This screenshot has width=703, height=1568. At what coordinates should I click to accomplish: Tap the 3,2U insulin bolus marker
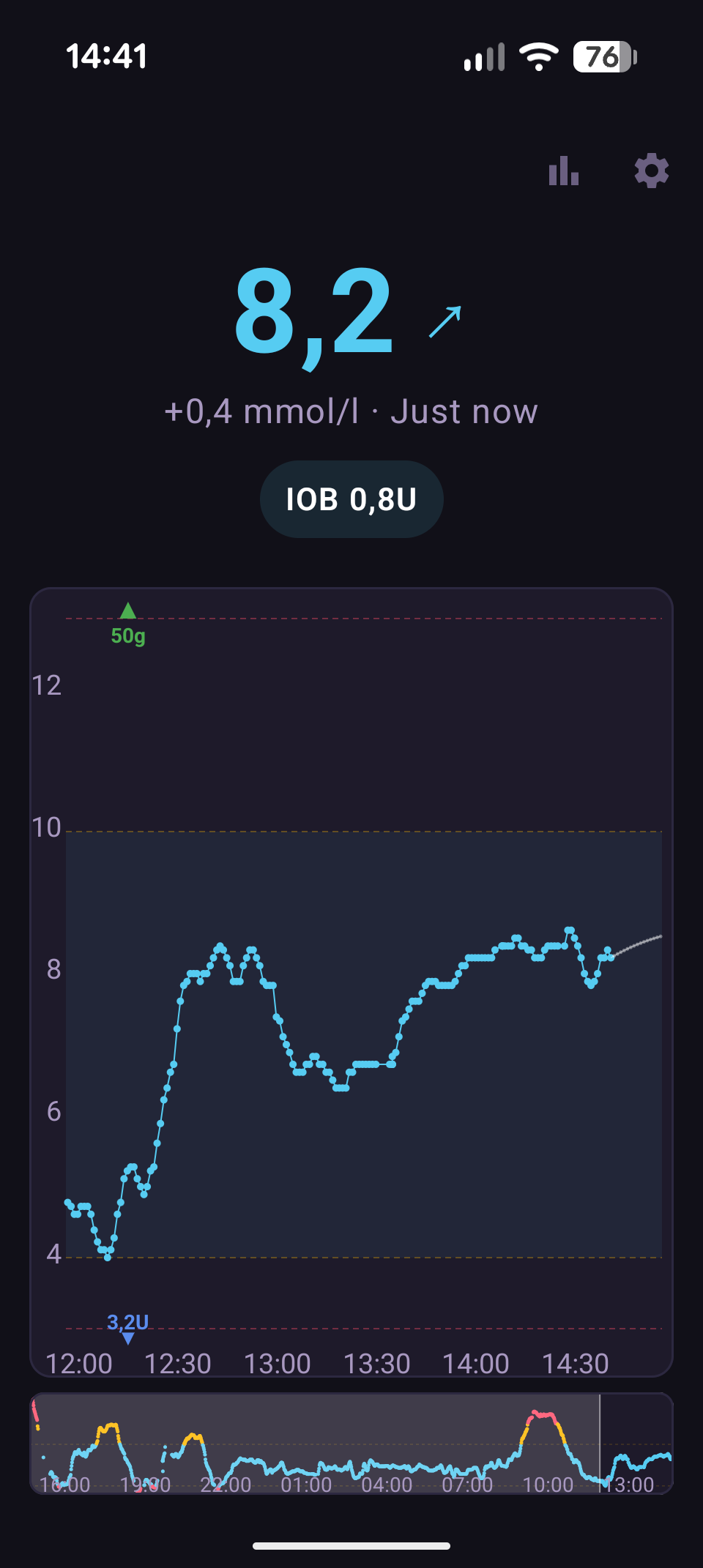128,1328
